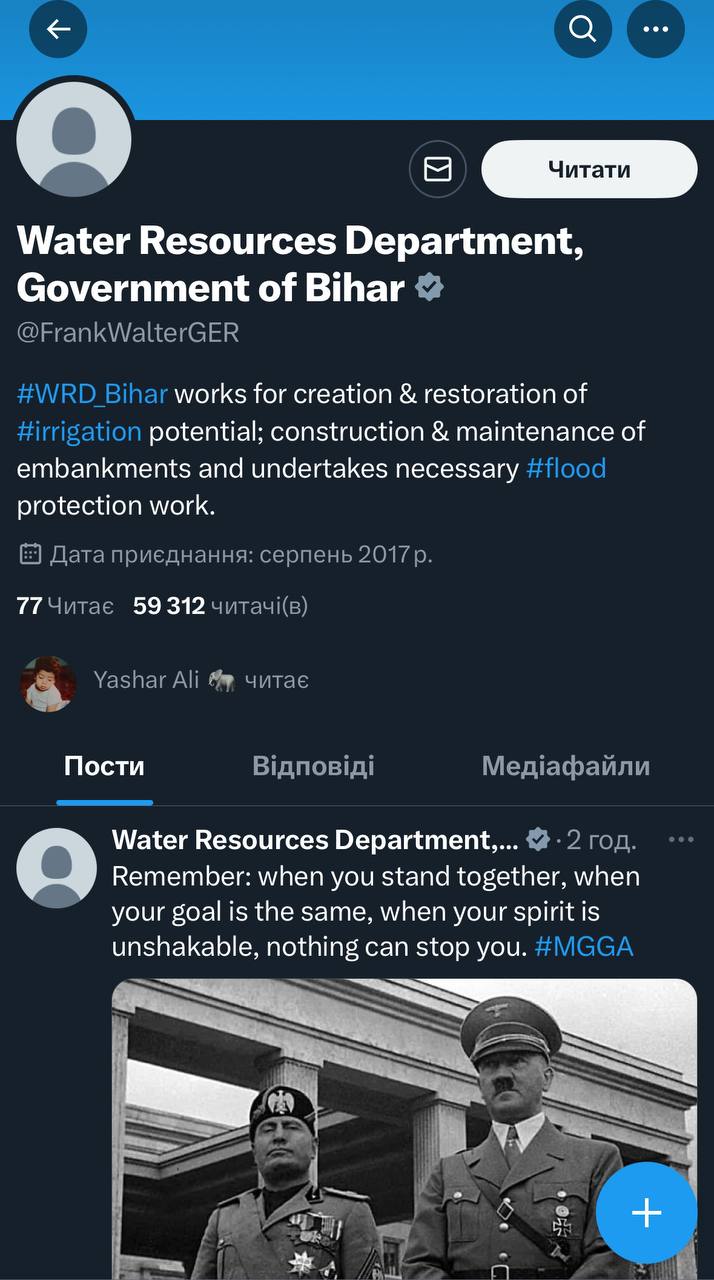Image resolution: width=714 pixels, height=1280 pixels.
Task: Send a direct message via envelope icon
Action: point(438,169)
